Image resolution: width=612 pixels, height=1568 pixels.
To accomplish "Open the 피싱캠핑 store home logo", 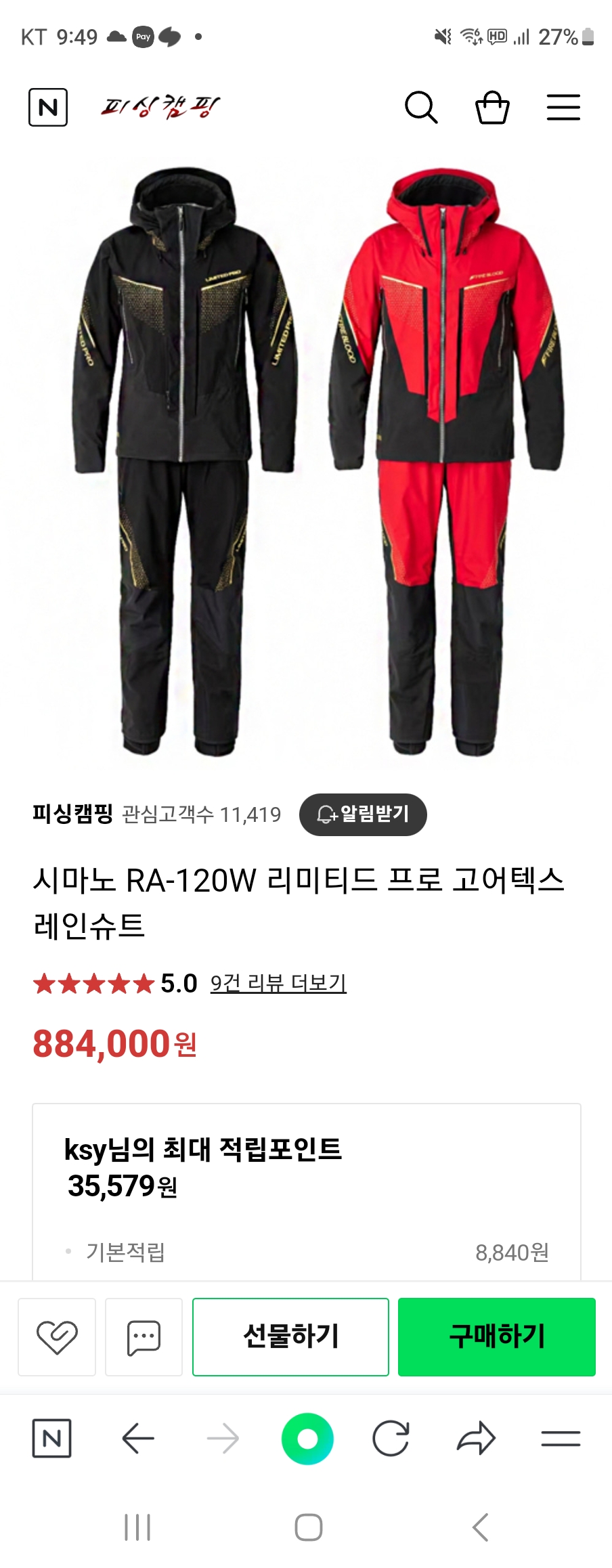I will [160, 107].
